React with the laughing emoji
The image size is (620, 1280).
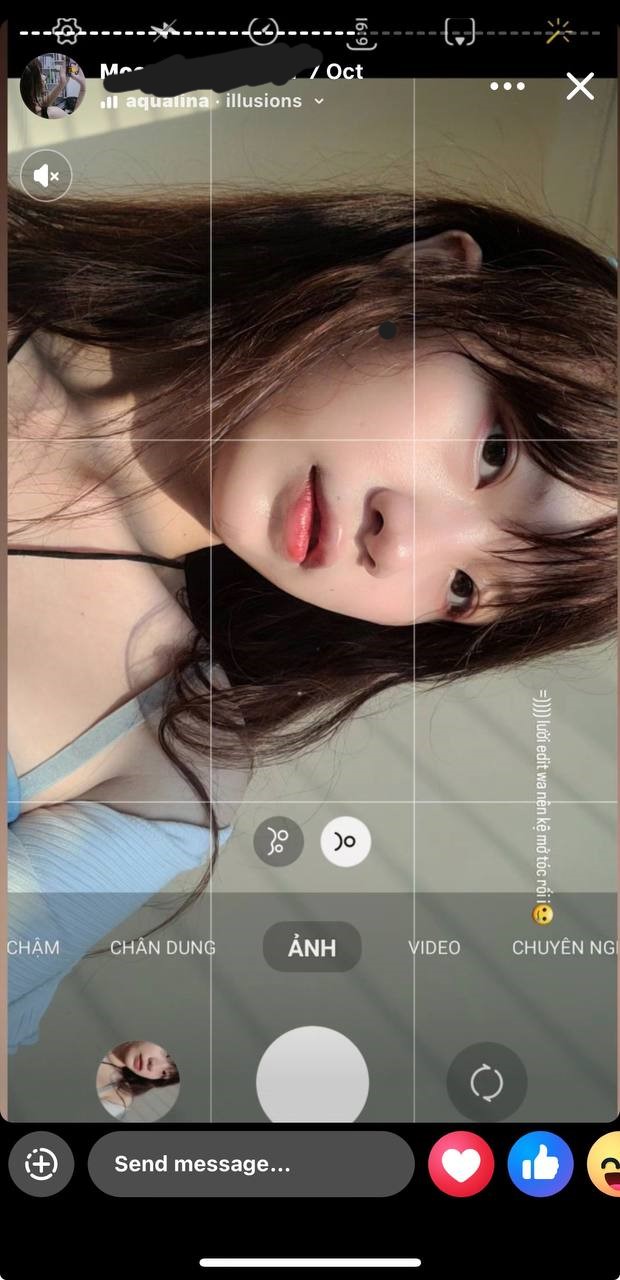(x=605, y=1164)
